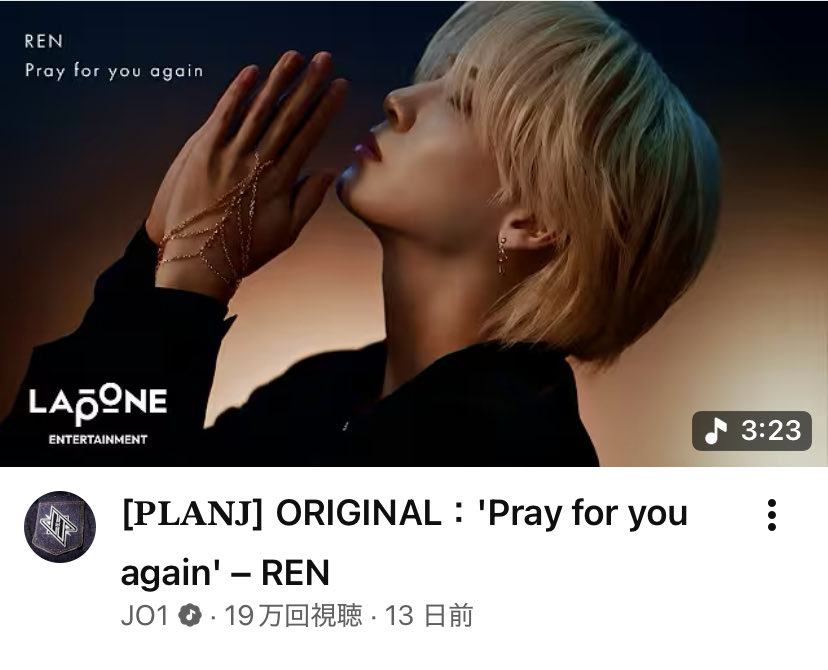This screenshot has height=670, width=828.
Task: Open the JO1 channel avatar
Action: 59,526
